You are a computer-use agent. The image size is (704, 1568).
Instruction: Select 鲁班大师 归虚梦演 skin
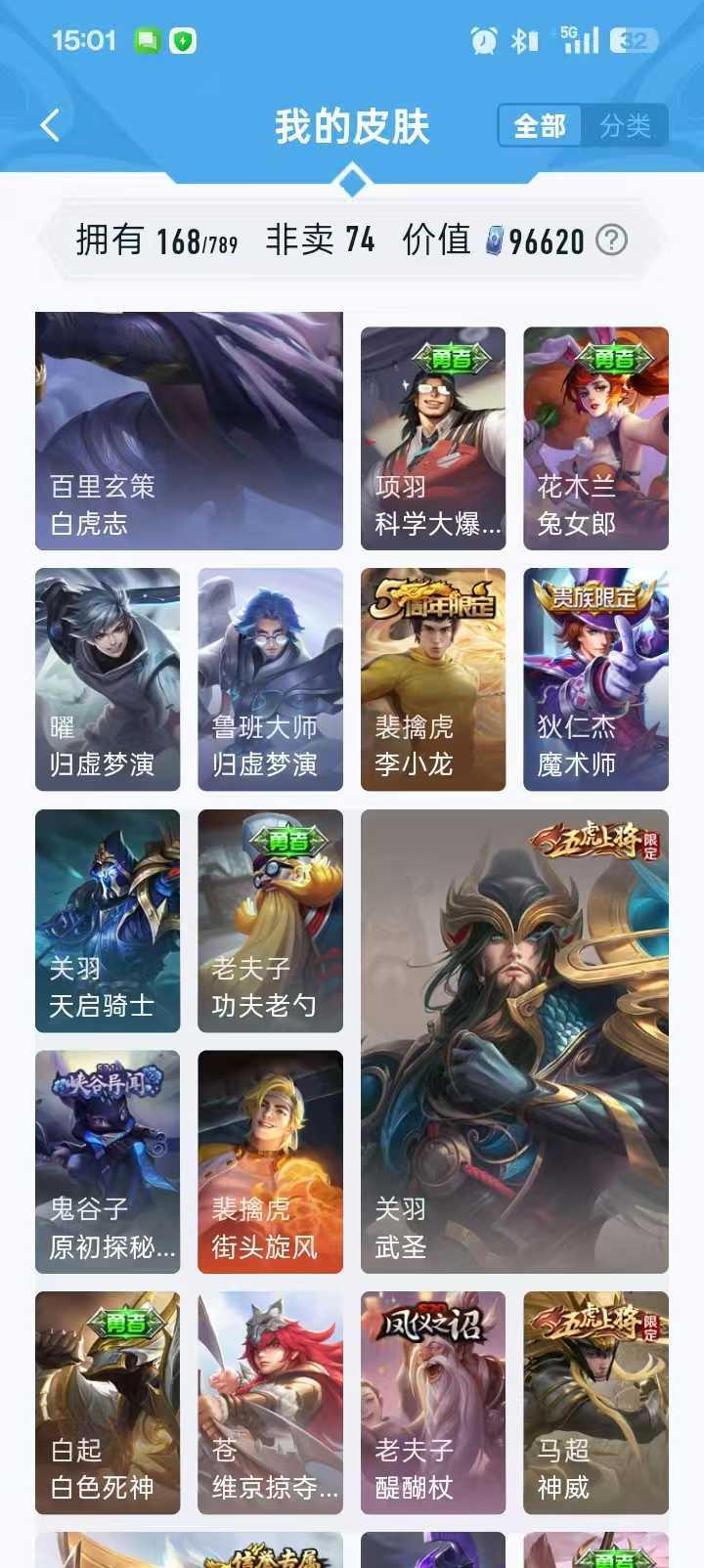point(270,678)
